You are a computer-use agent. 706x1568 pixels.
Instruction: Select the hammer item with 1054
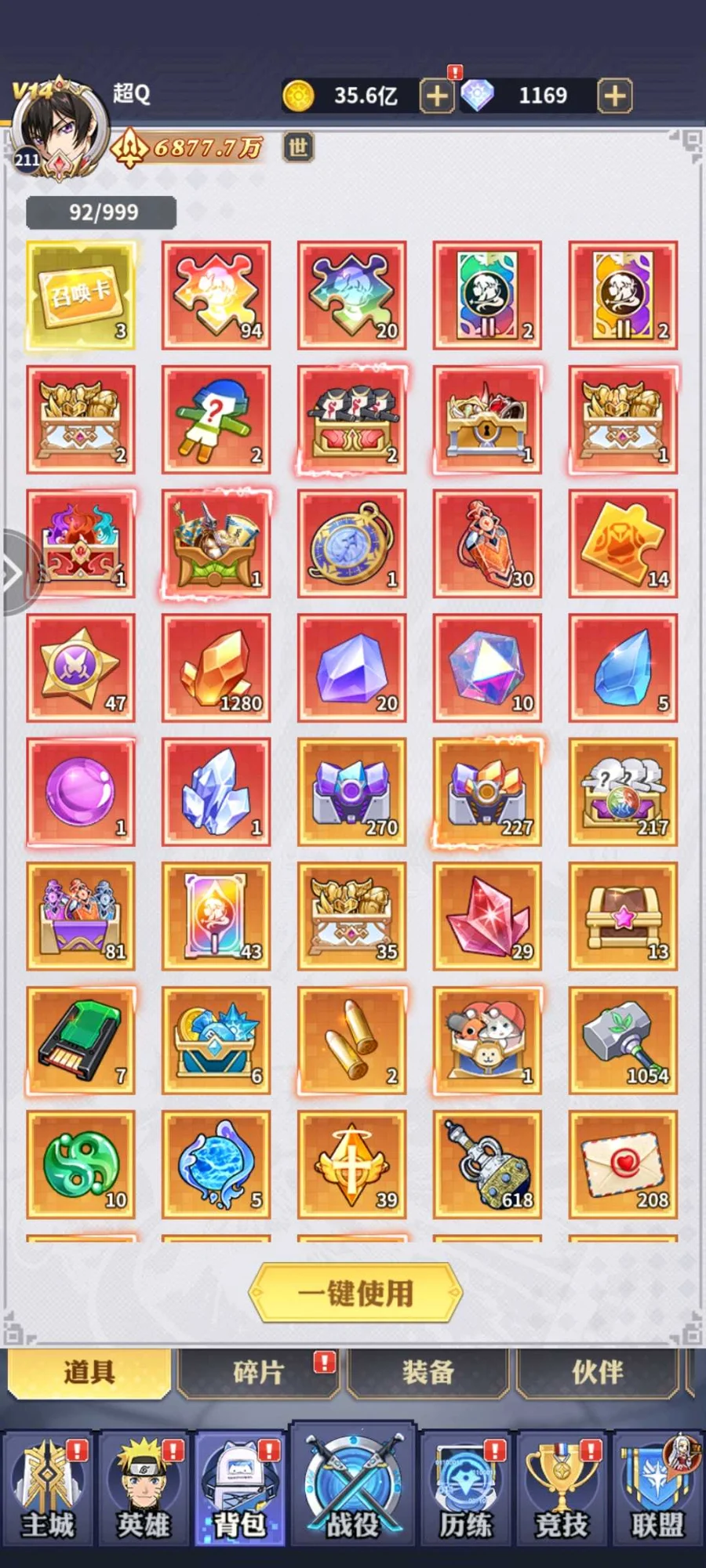click(623, 1040)
